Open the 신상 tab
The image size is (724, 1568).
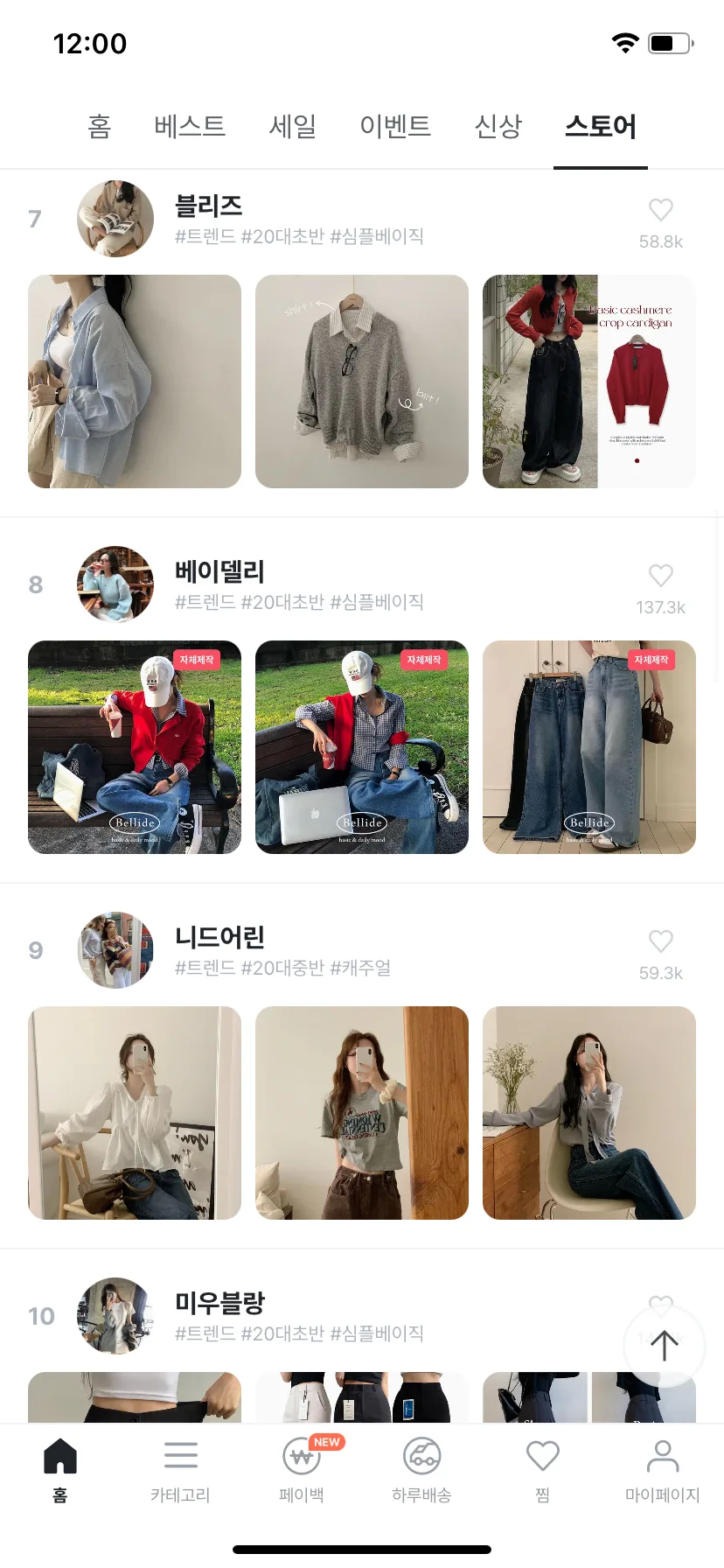coord(498,127)
